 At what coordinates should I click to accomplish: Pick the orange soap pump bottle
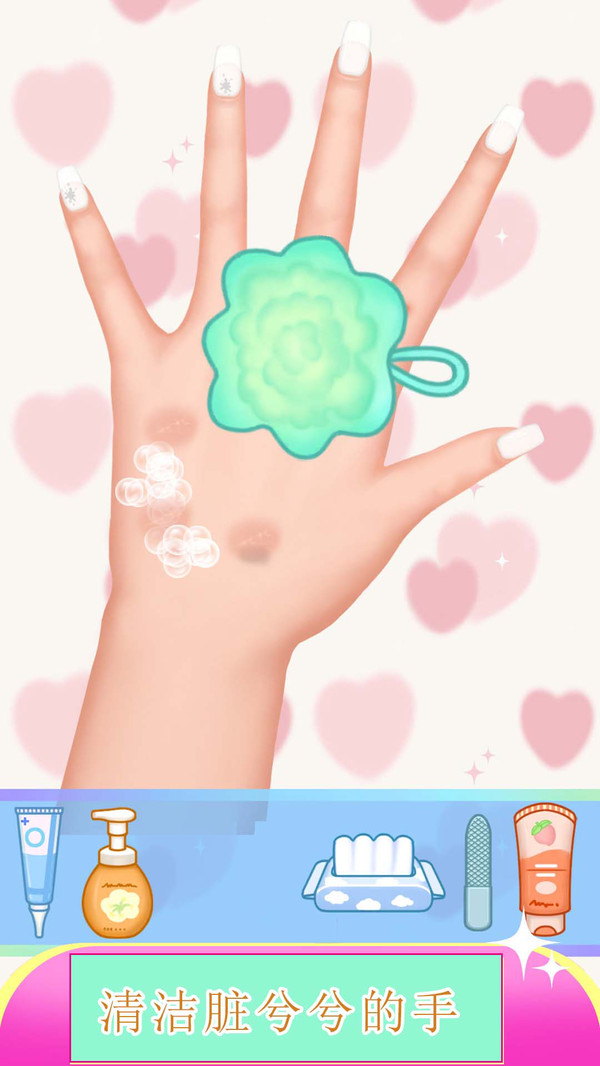[117, 873]
